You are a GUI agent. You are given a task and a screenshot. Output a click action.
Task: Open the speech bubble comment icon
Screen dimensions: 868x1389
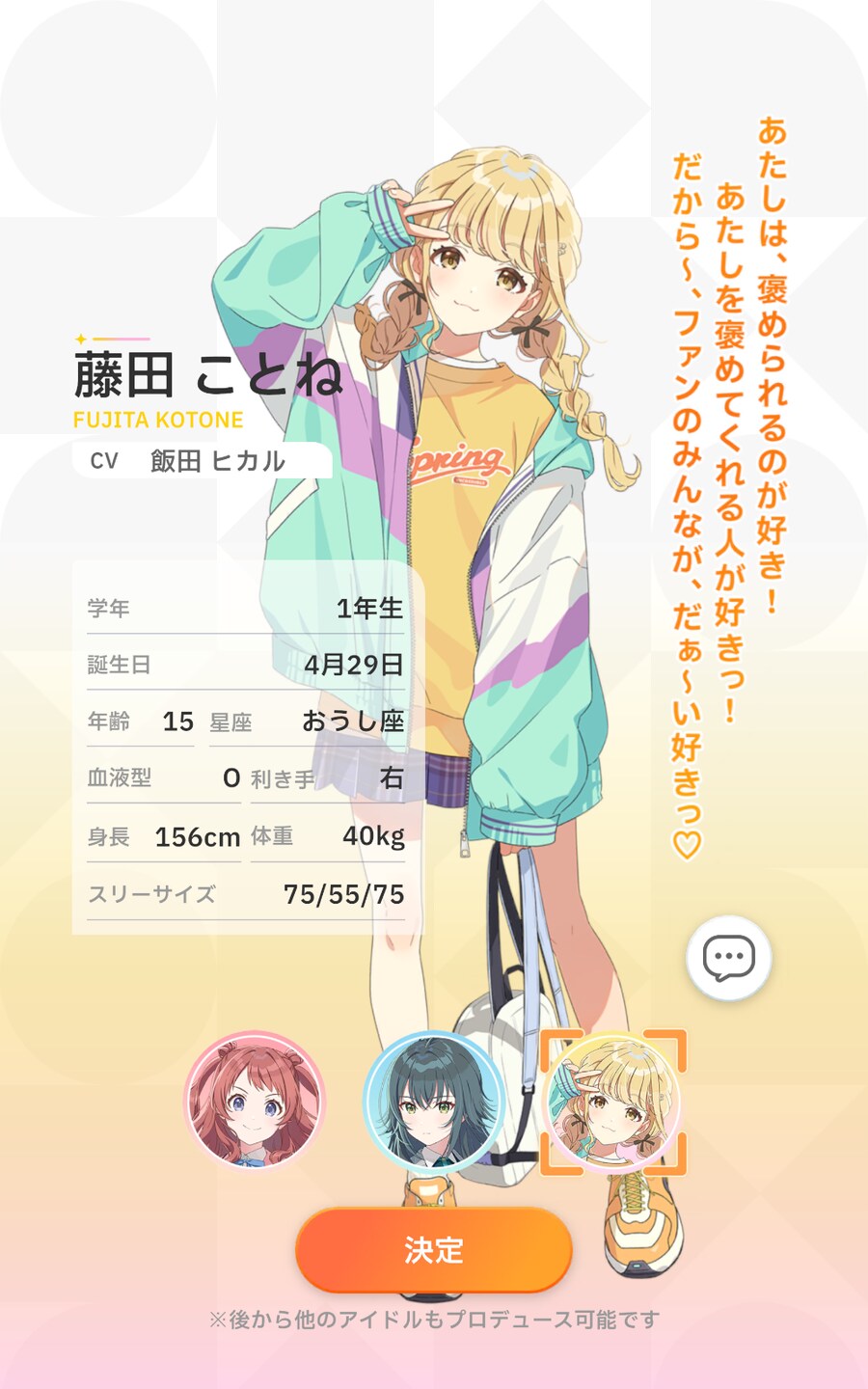click(x=729, y=958)
